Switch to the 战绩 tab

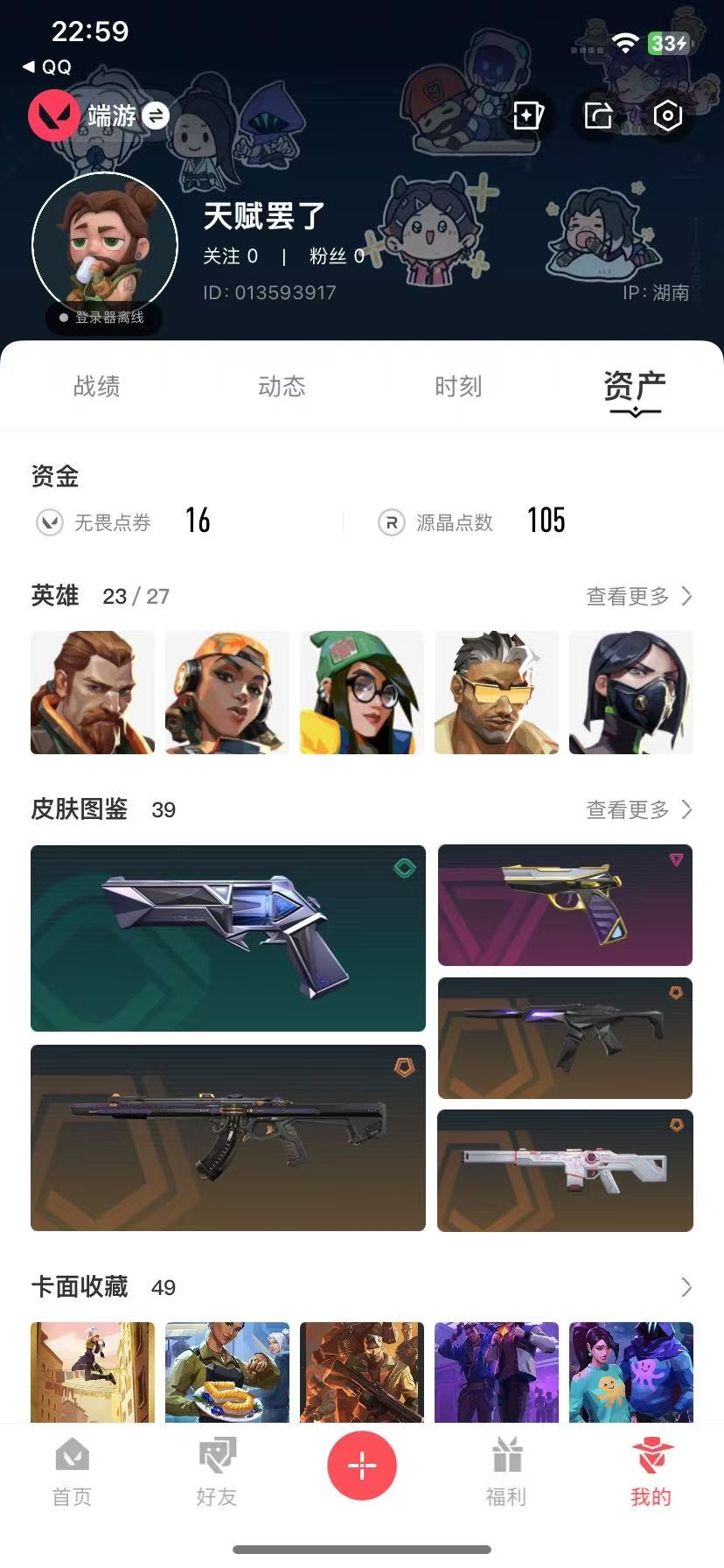[x=96, y=386]
